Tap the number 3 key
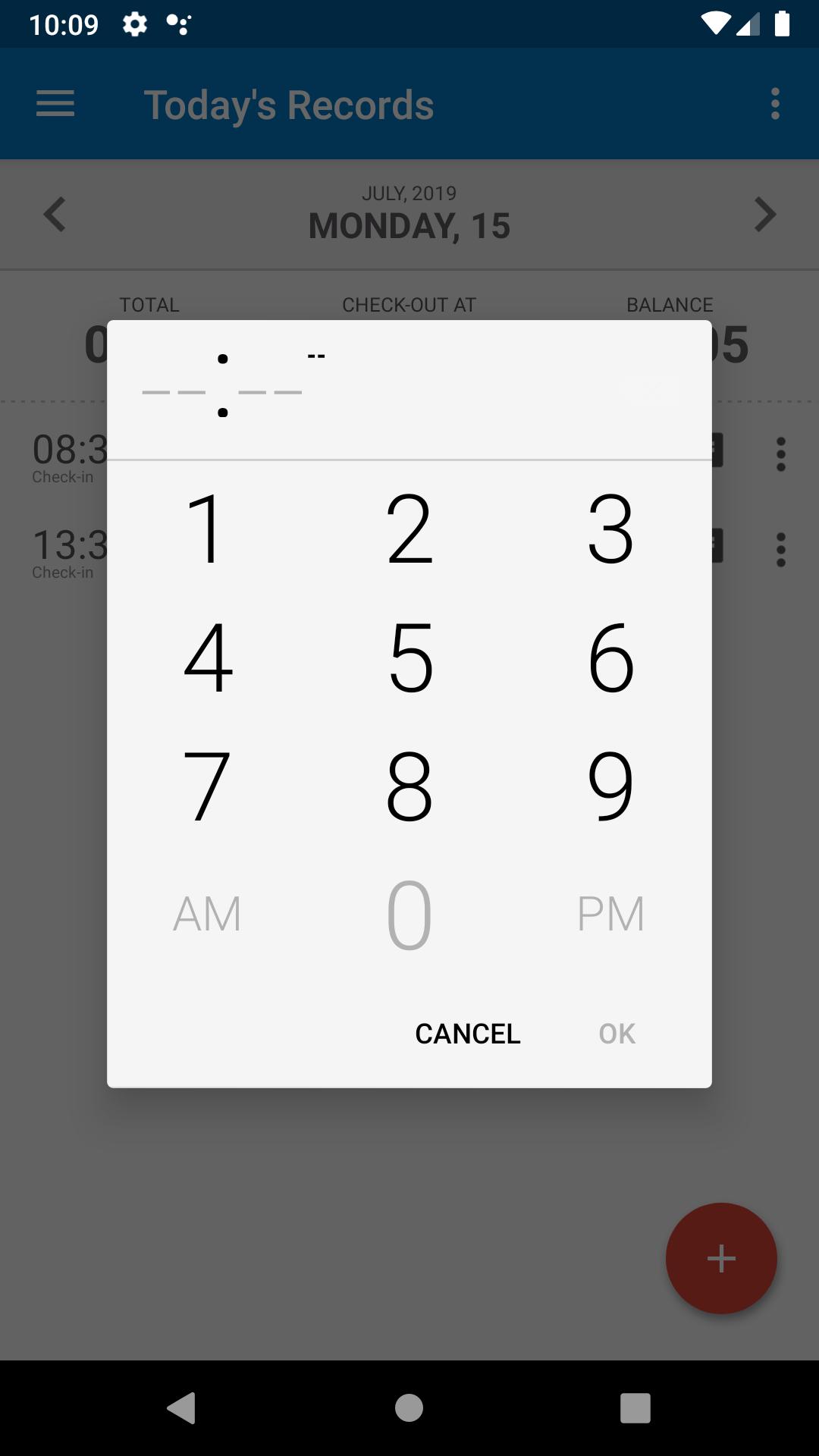Screen dimensions: 819x1456 [x=611, y=528]
